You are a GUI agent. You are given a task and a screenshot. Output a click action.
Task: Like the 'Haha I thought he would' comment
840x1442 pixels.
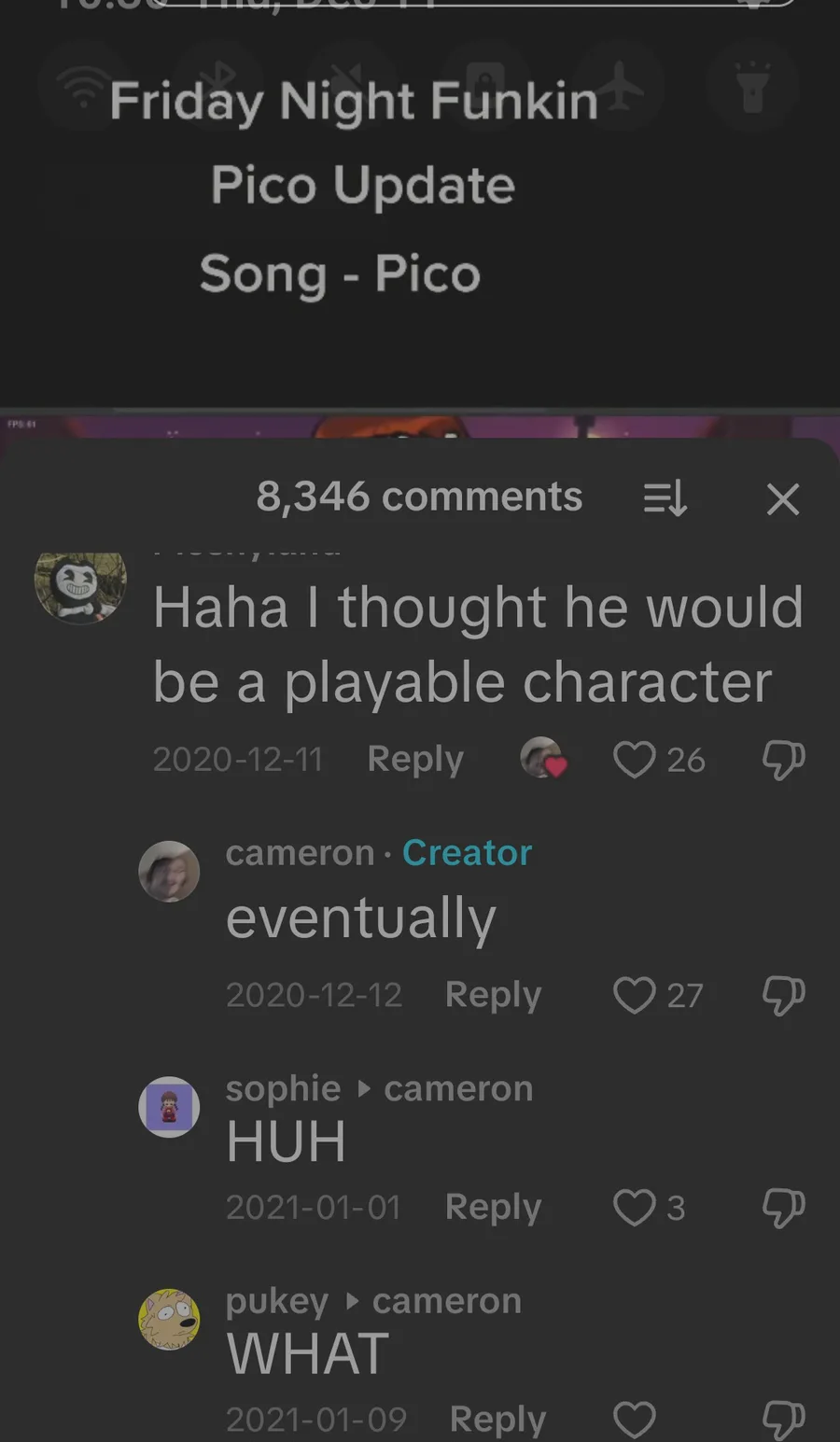tap(635, 759)
